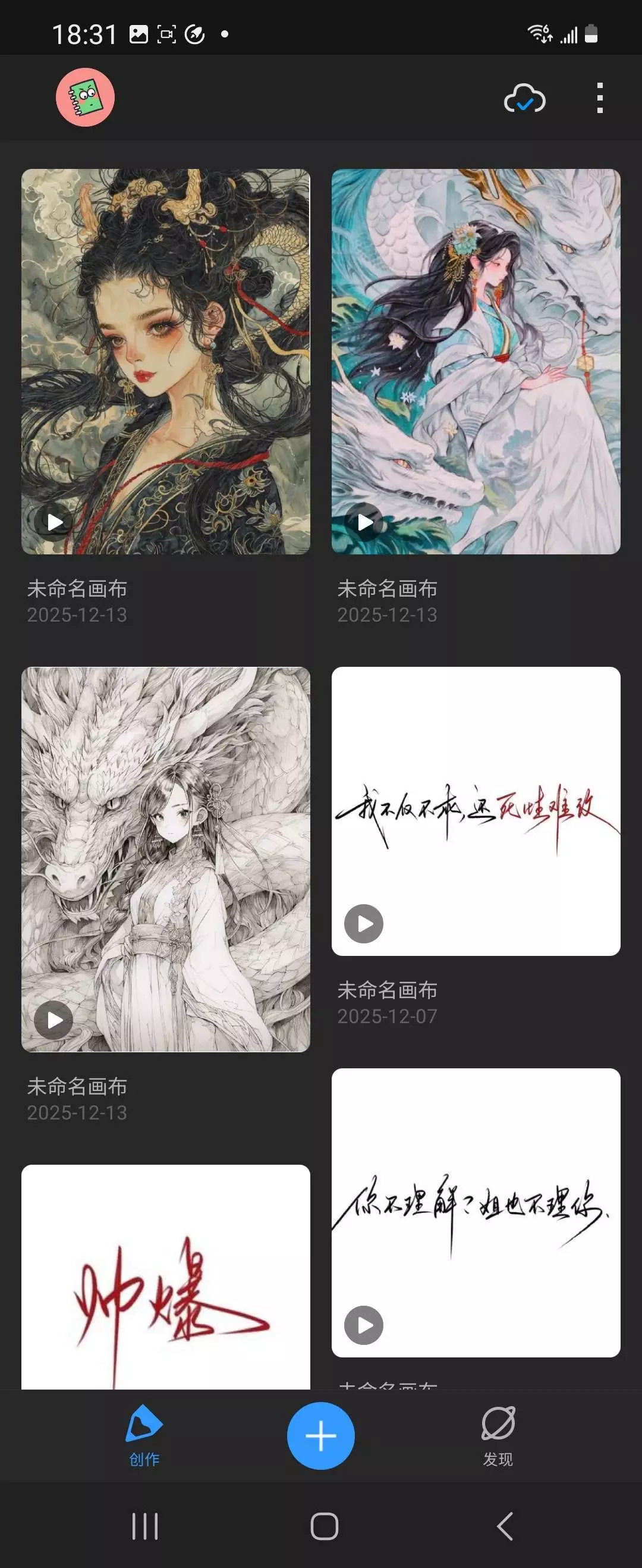The height and width of the screenshot is (1568, 642).
Task: Go back with system back button
Action: [x=505, y=1526]
